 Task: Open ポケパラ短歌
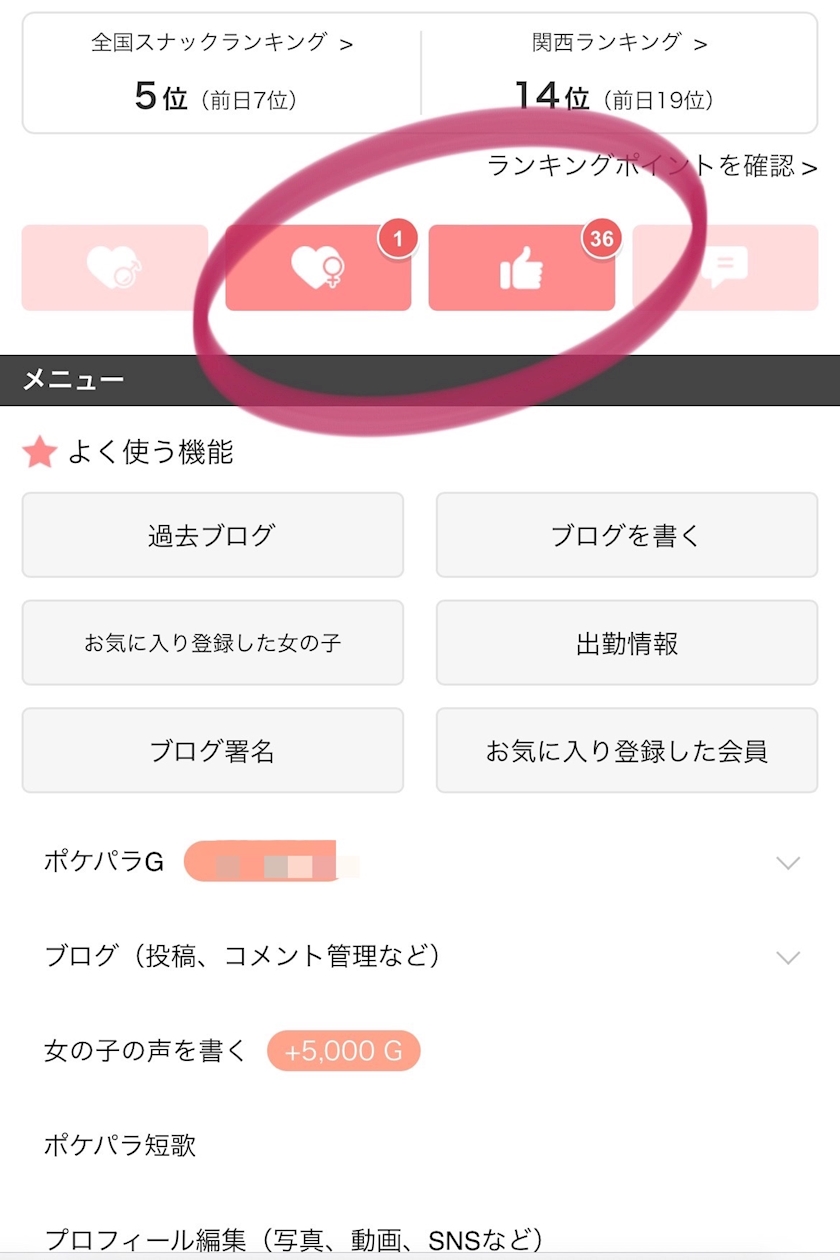coord(420,1145)
